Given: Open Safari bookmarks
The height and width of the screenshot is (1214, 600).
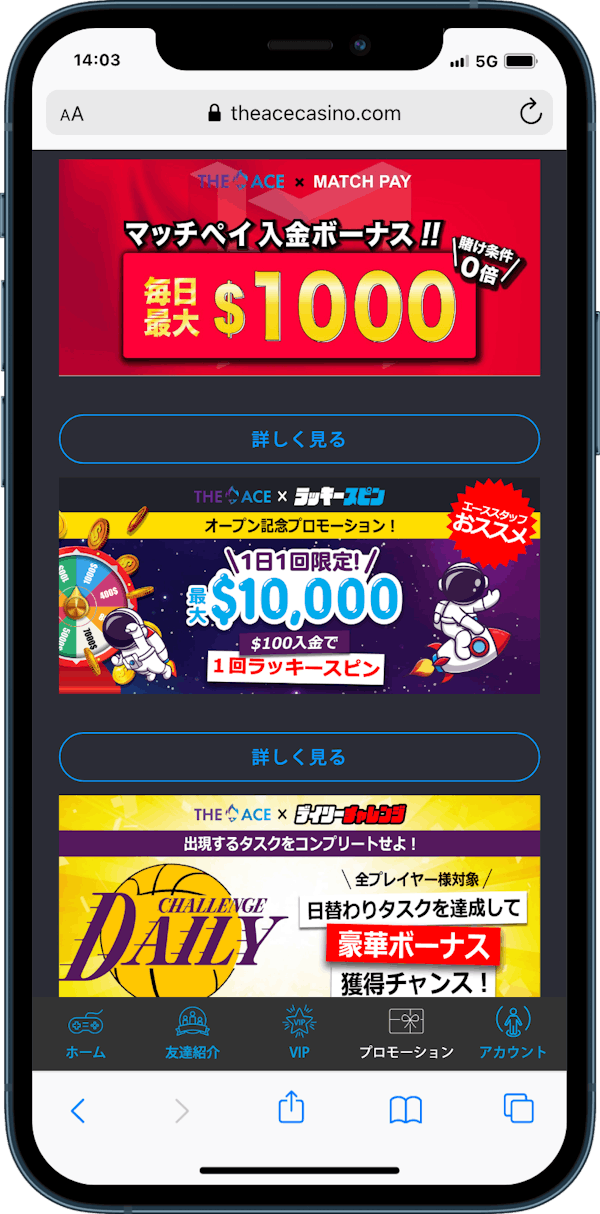Looking at the screenshot, I should 405,1109.
